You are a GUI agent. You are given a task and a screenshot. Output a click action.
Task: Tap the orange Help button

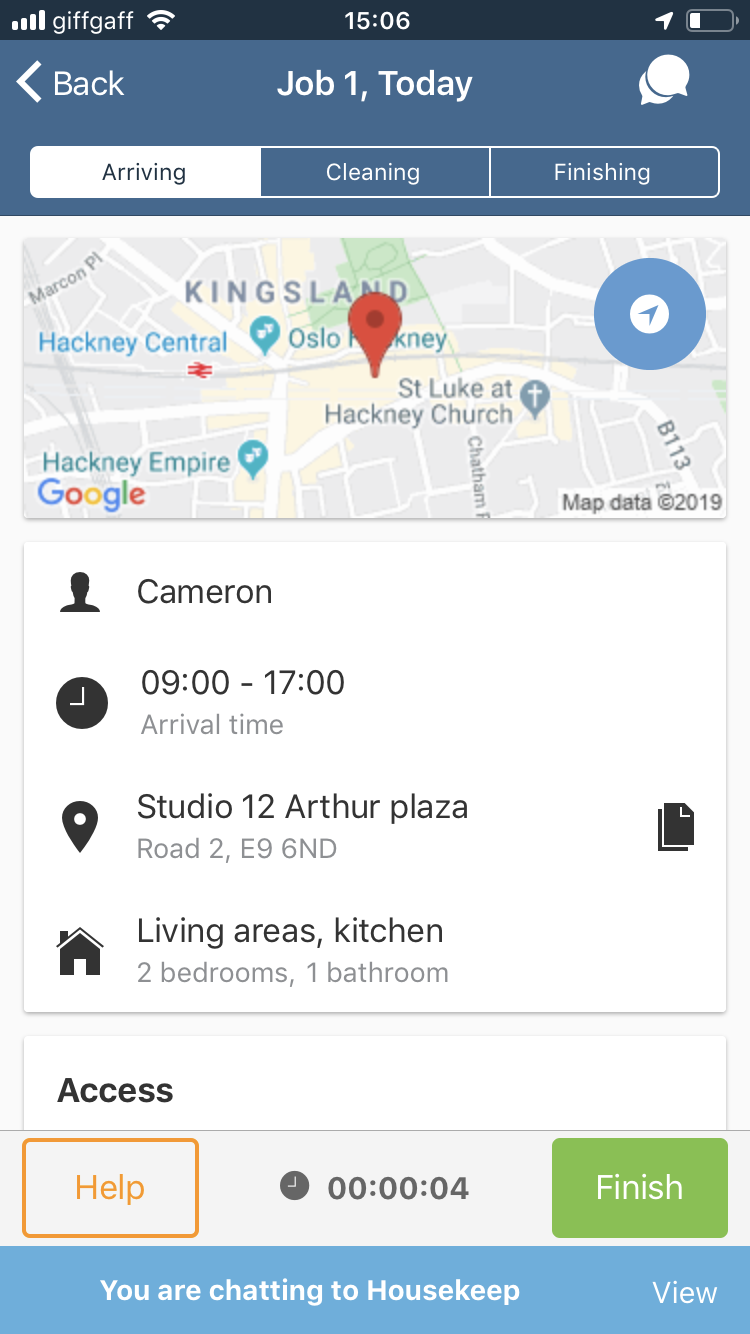coord(110,1188)
